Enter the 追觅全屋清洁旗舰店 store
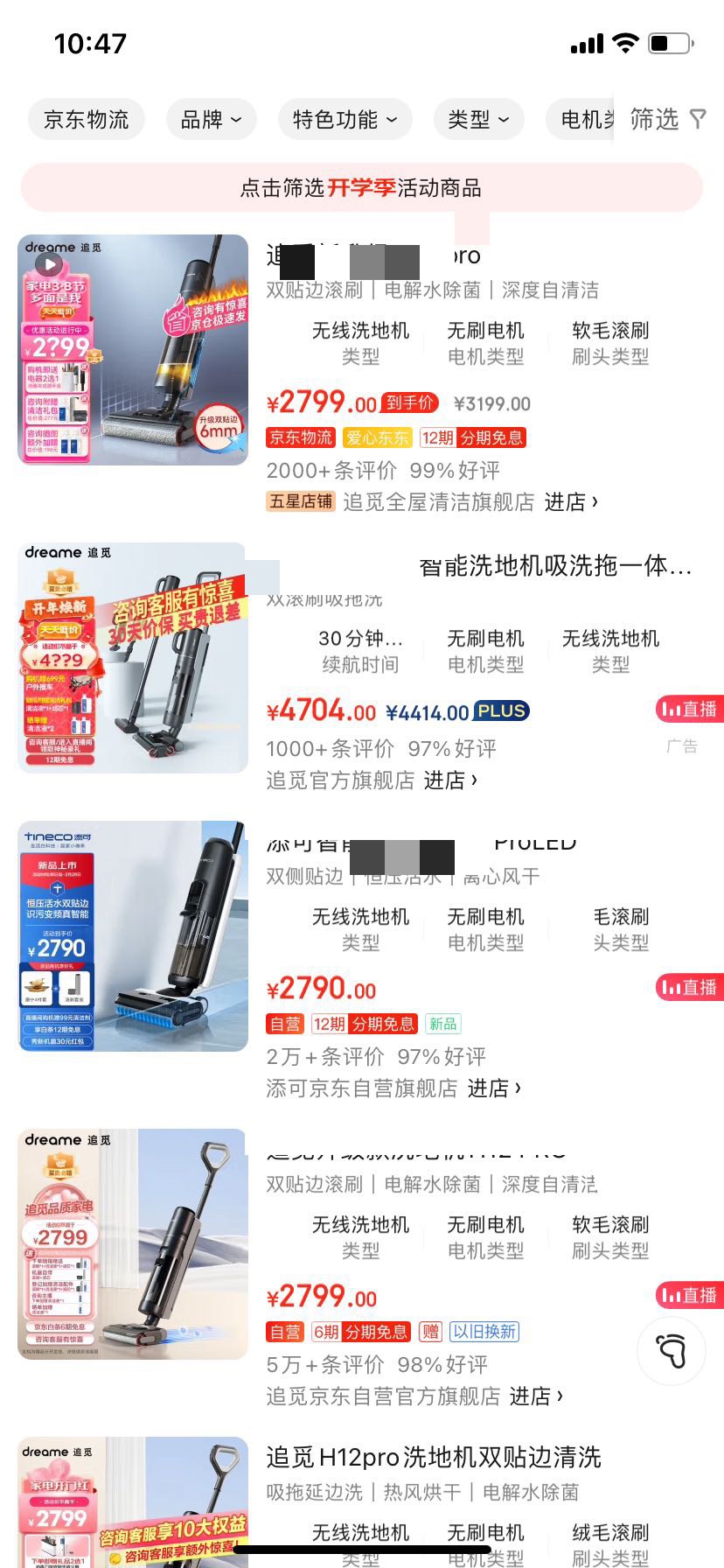Viewport: 724px width, 1568px height. click(470, 501)
